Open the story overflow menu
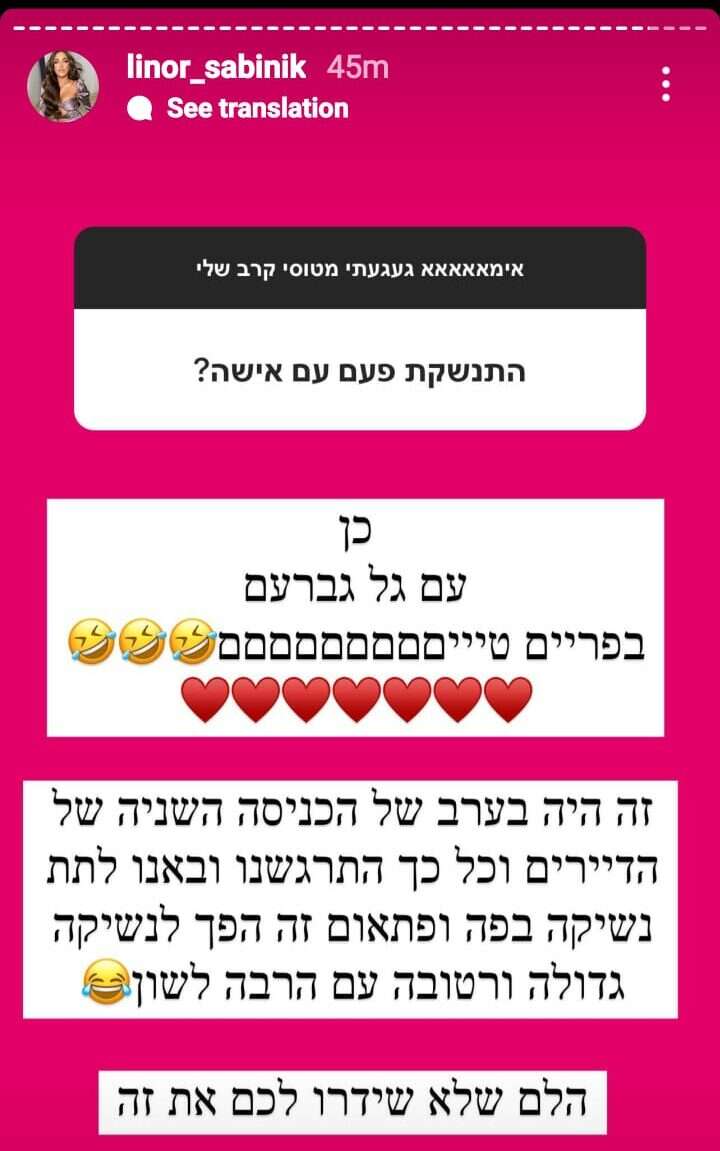 (666, 85)
